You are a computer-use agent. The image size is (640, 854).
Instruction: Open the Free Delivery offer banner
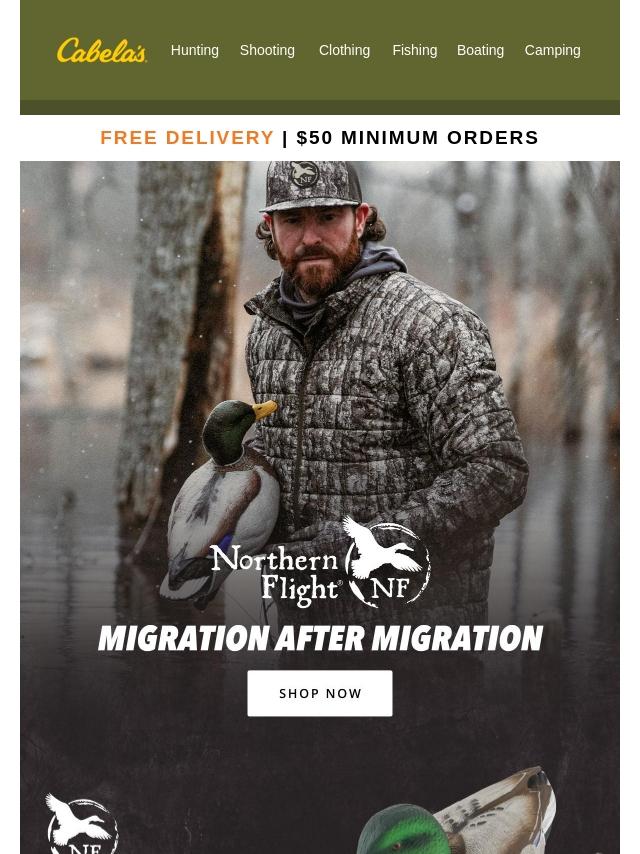(x=319, y=138)
